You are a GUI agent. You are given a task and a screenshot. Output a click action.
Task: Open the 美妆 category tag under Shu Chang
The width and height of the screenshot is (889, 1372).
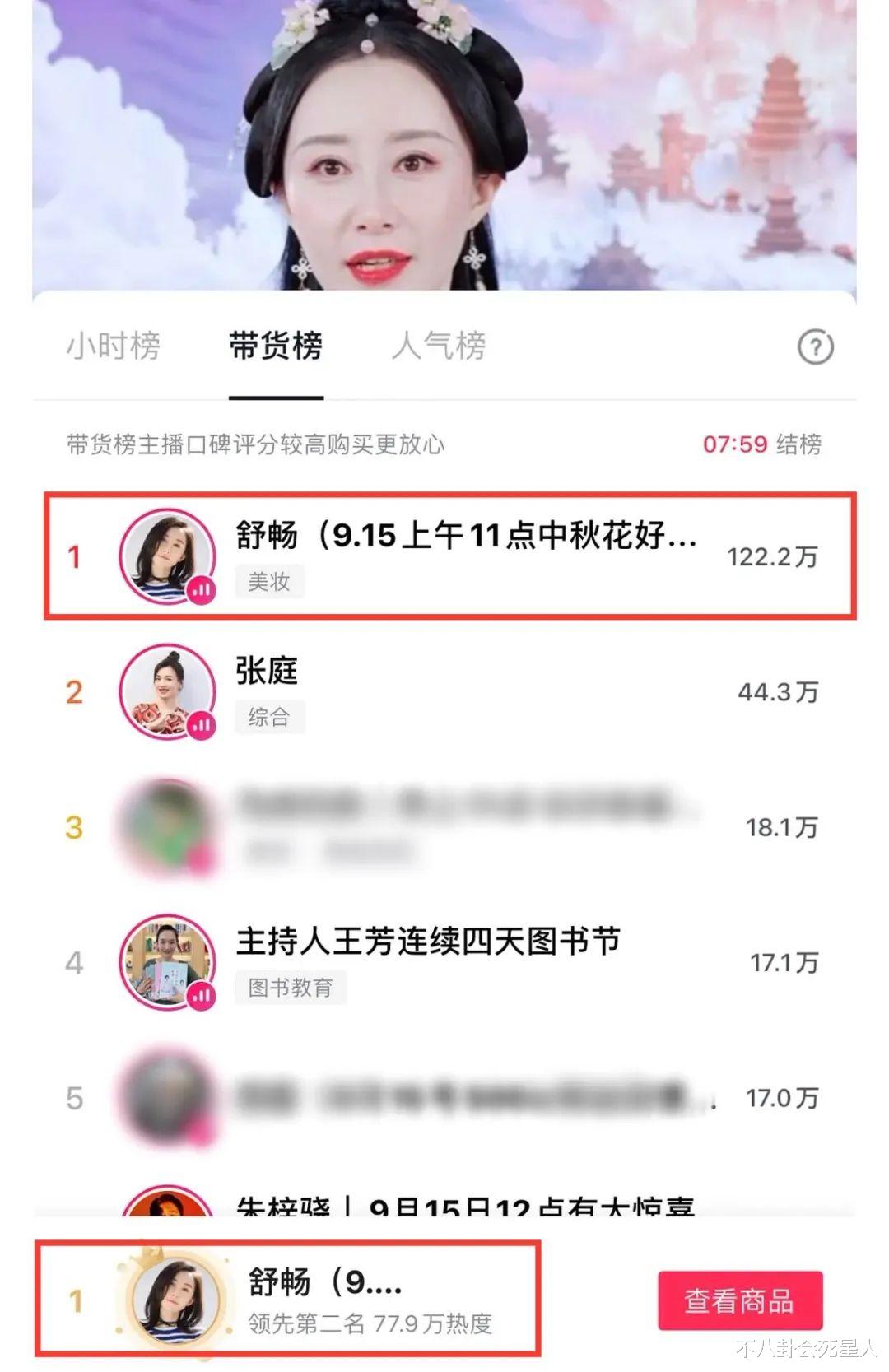point(268,583)
